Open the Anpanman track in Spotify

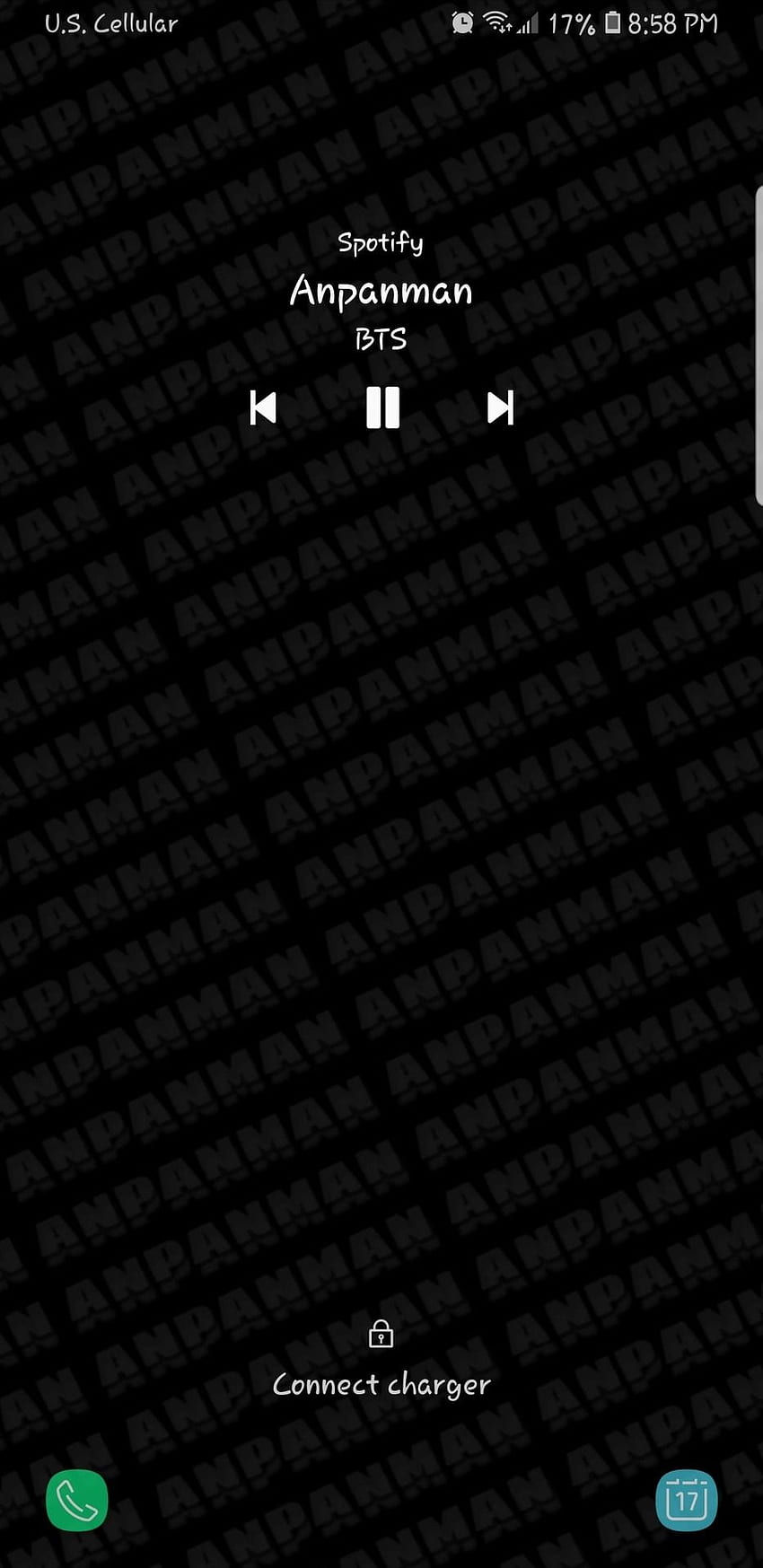[381, 291]
